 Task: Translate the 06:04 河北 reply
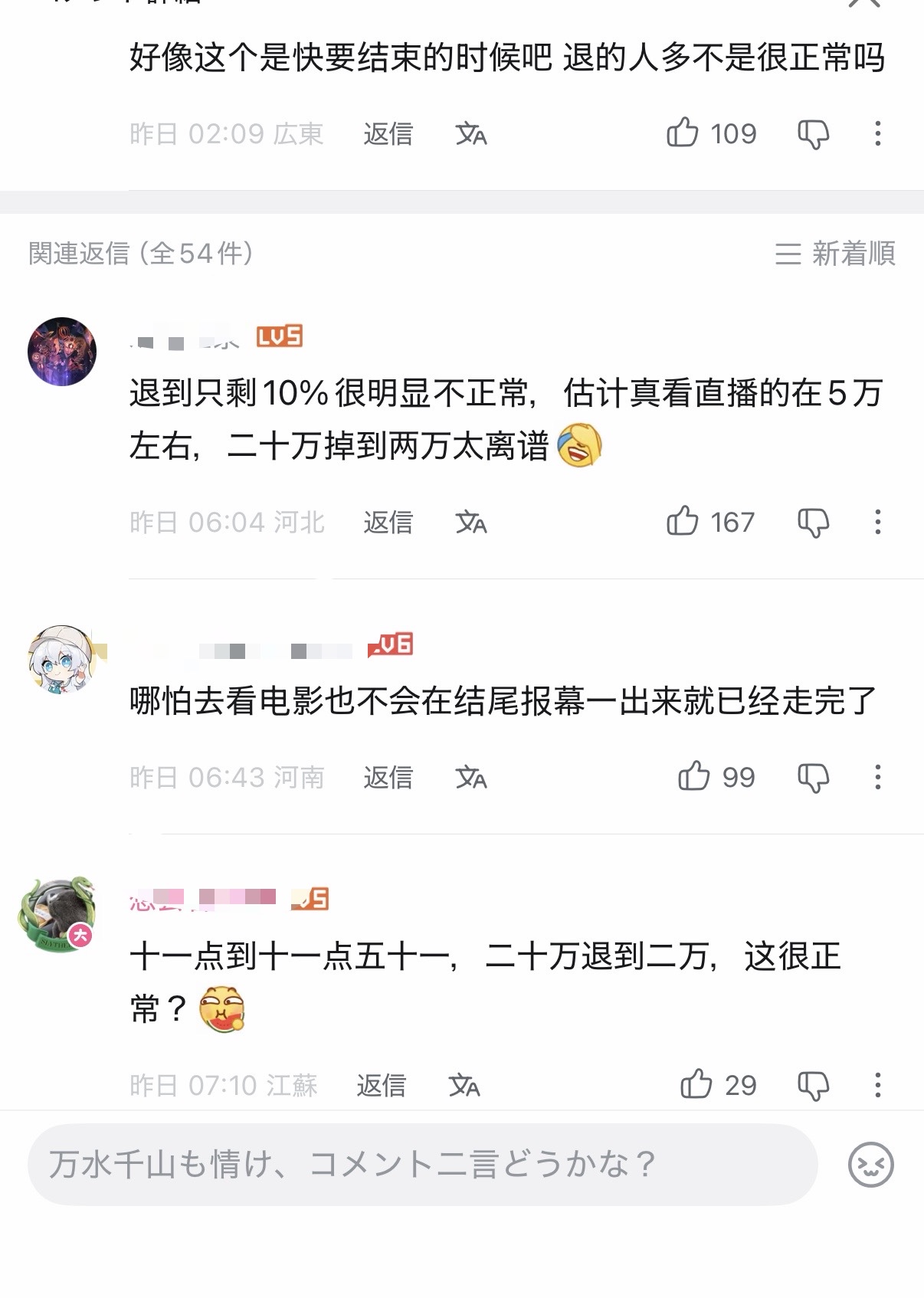click(470, 523)
